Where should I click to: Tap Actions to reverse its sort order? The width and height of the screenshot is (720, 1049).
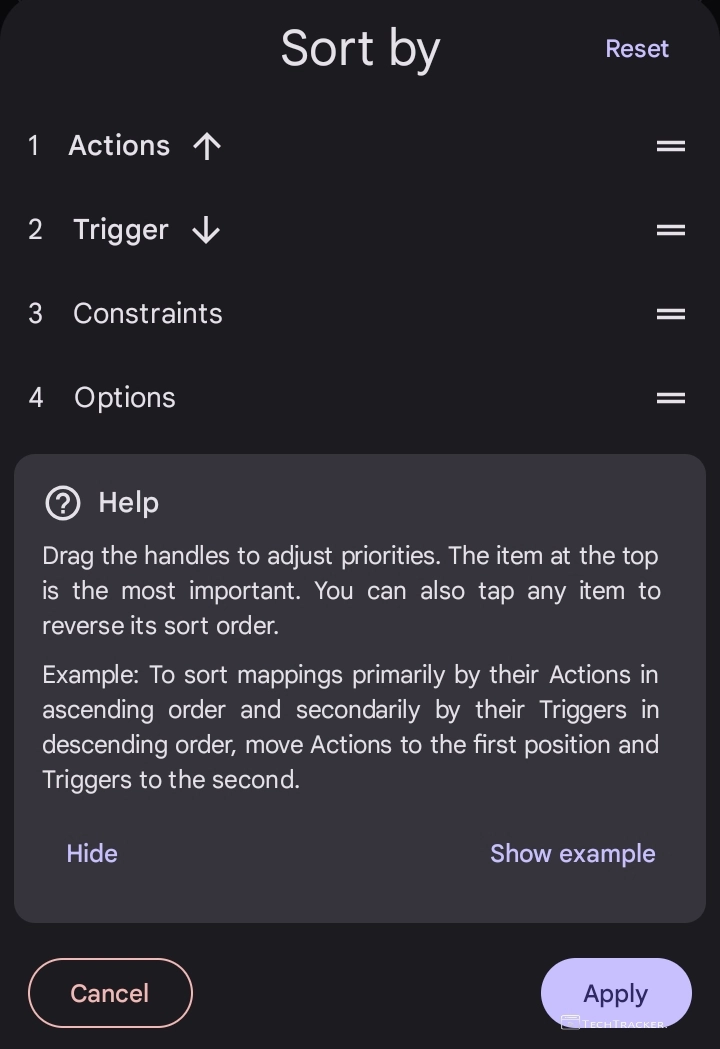(119, 146)
